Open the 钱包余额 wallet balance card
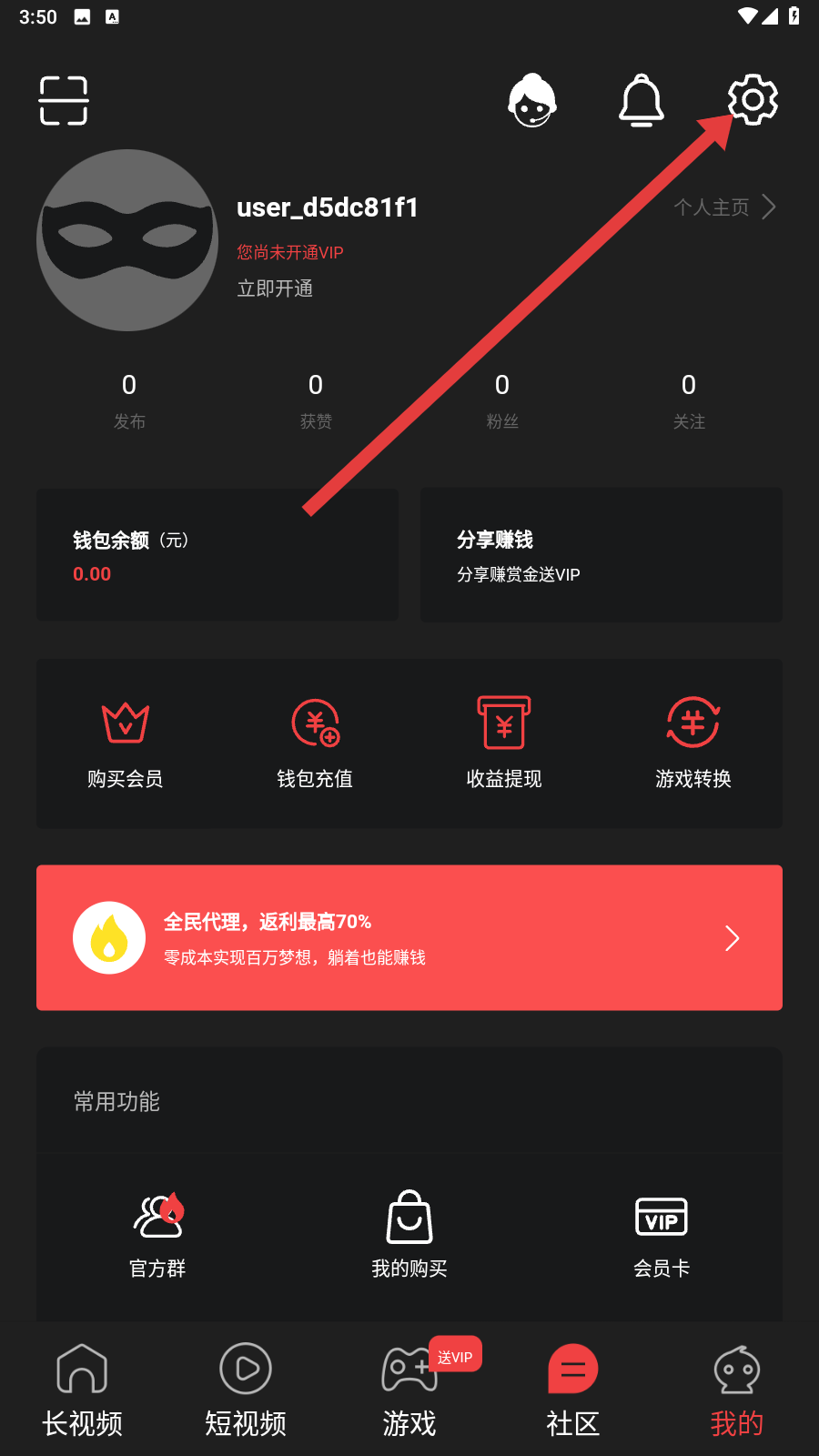Viewport: 819px width, 1456px height. tap(217, 555)
